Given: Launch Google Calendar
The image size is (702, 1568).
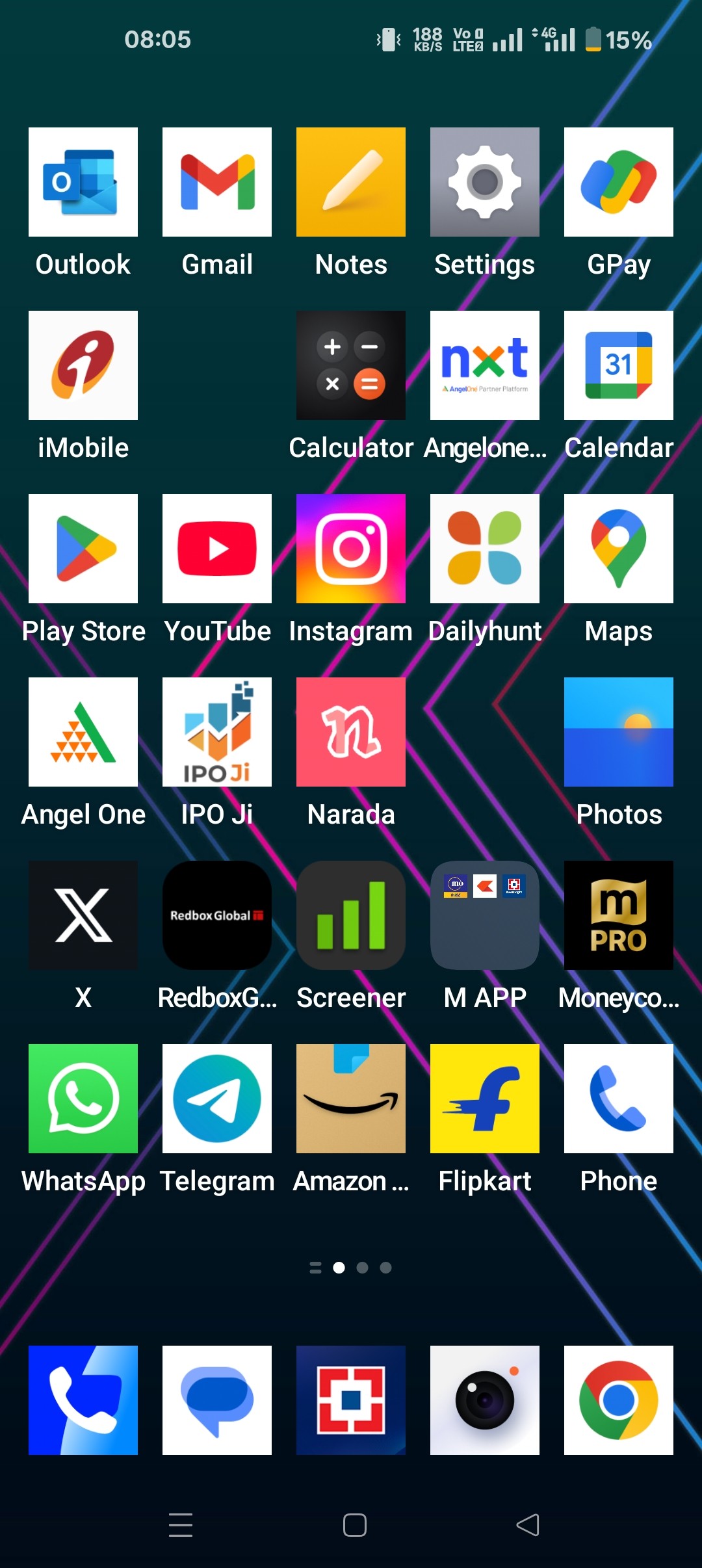Looking at the screenshot, I should 619,365.
